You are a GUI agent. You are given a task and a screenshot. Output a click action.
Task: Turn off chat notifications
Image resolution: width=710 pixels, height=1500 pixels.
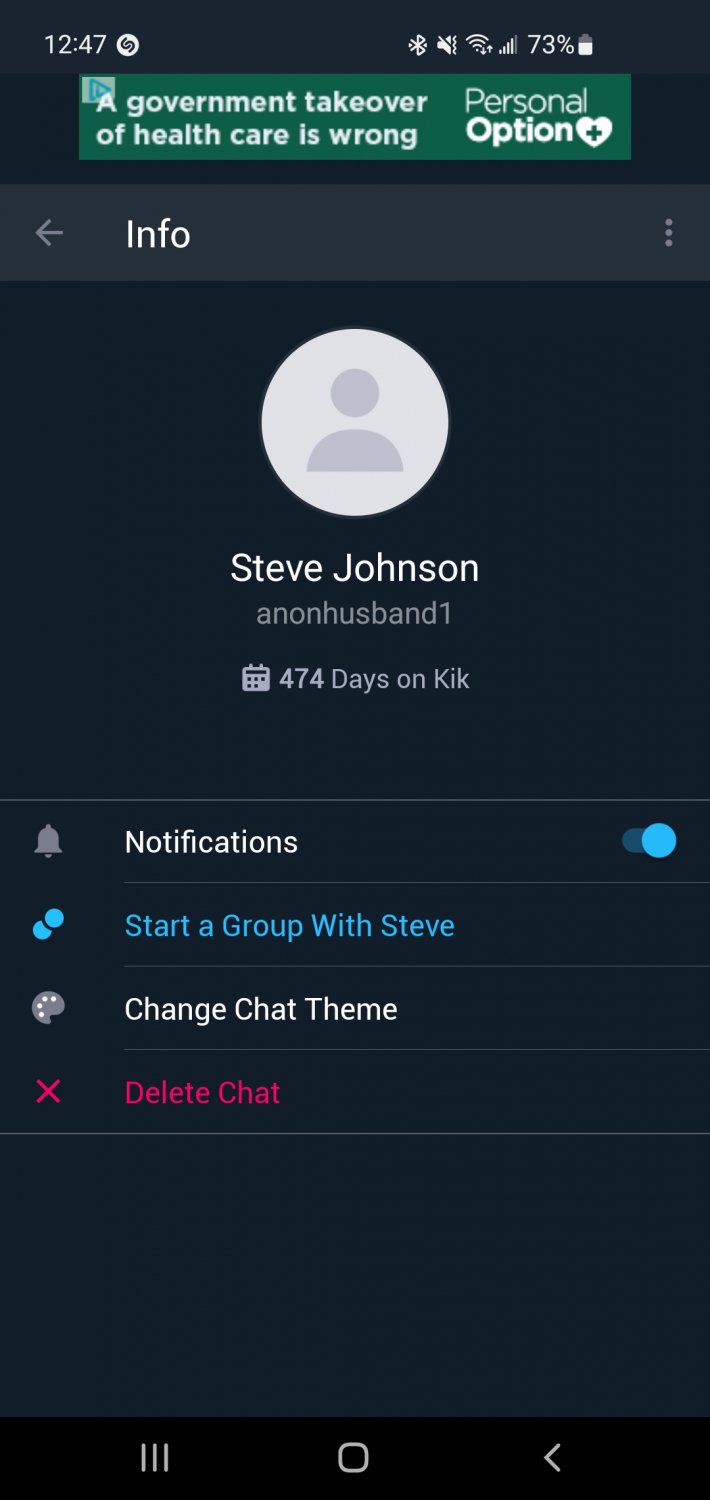point(649,841)
